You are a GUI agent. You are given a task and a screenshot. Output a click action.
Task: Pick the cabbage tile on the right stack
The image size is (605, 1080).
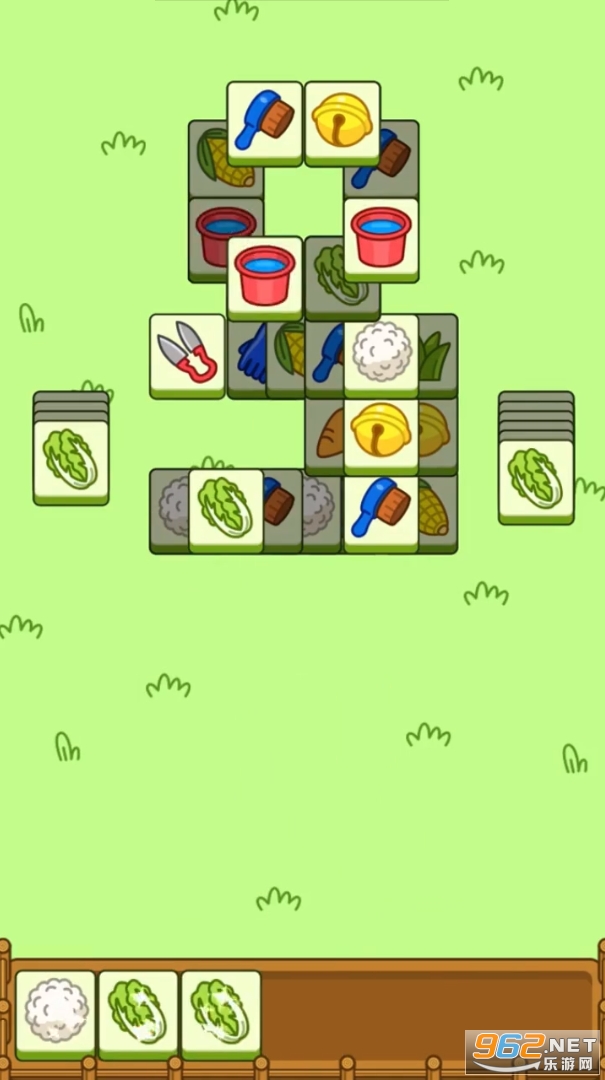click(536, 478)
